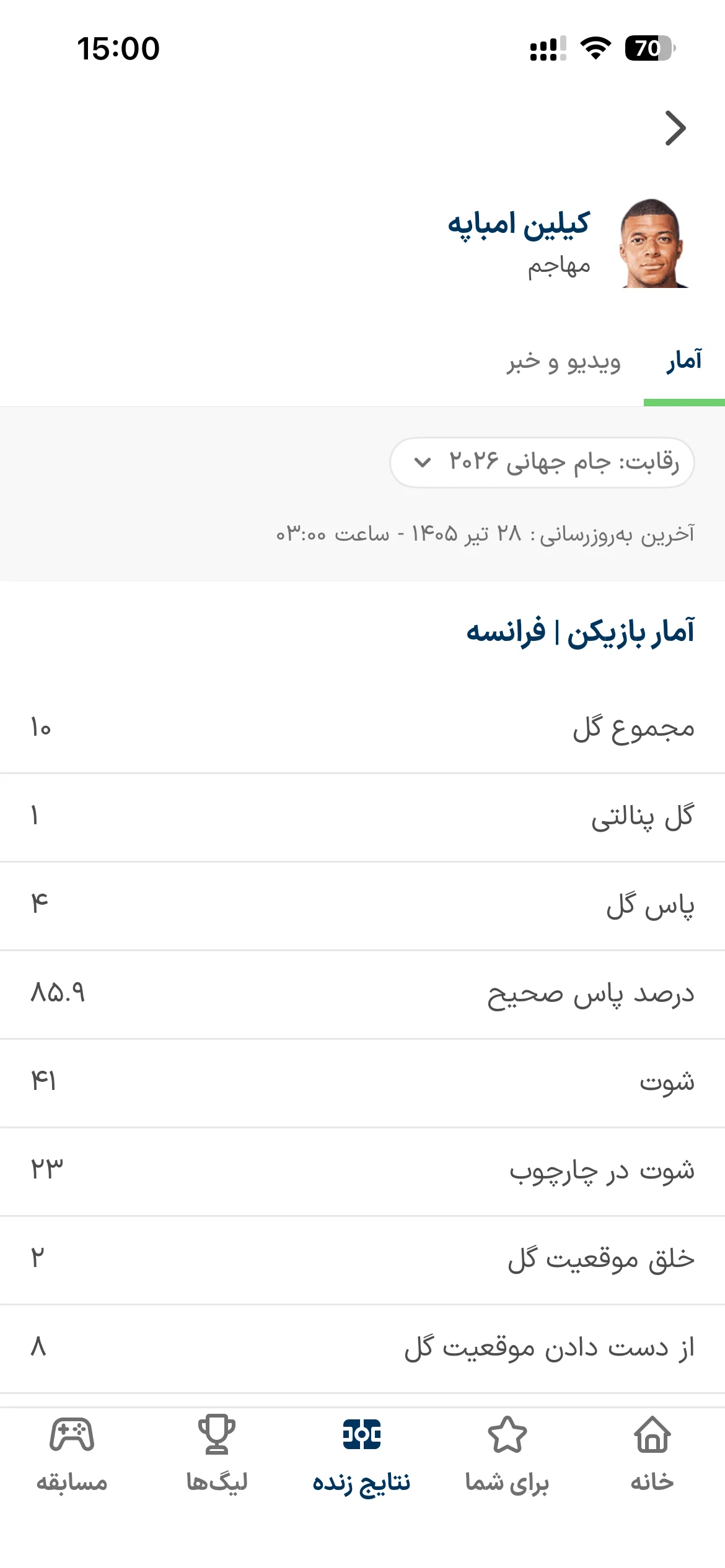Open the برای شما tab

tap(507, 1453)
